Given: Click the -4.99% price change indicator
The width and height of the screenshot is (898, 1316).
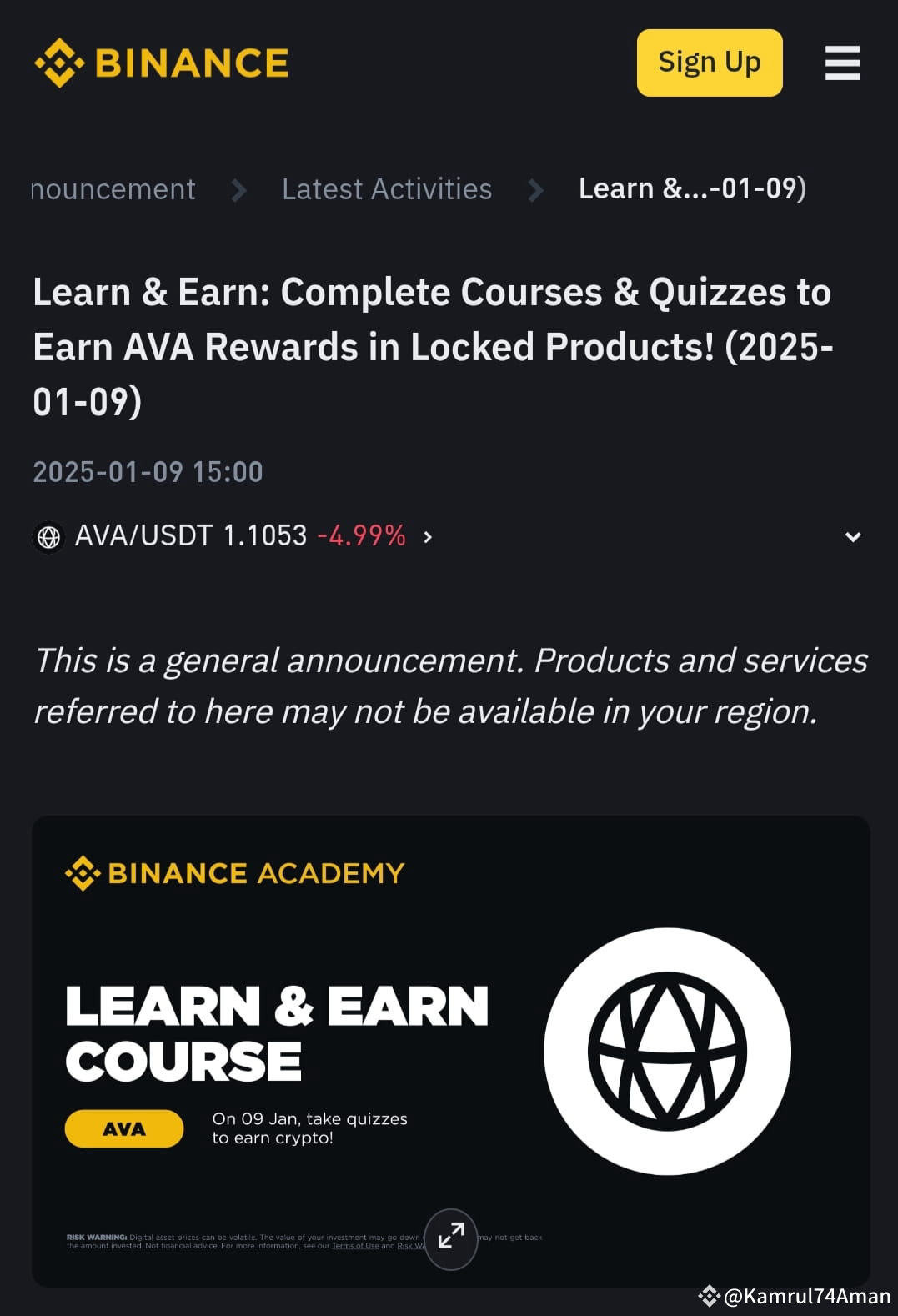Looking at the screenshot, I should click(360, 536).
